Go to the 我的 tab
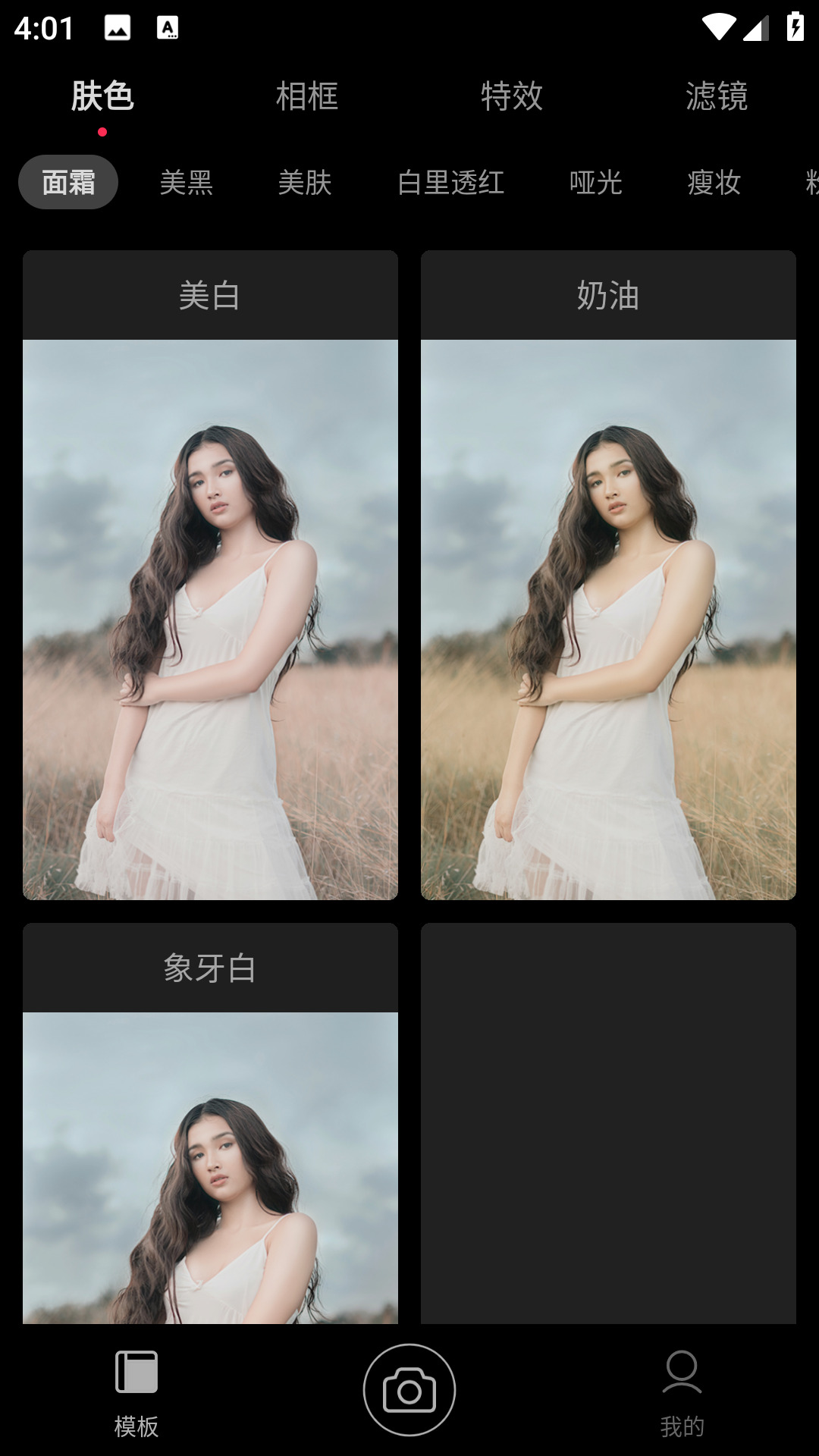 point(682,1394)
